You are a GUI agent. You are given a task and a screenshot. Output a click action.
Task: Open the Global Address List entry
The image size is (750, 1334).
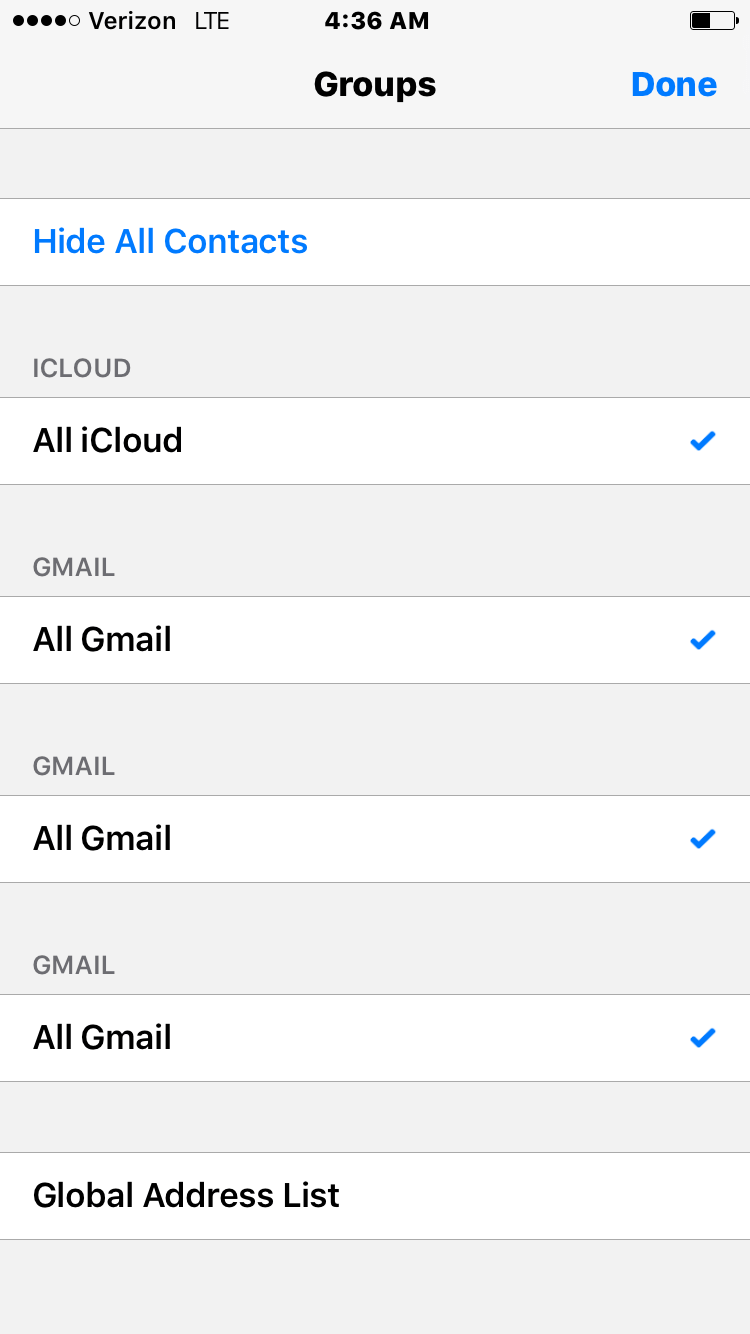click(x=186, y=1195)
